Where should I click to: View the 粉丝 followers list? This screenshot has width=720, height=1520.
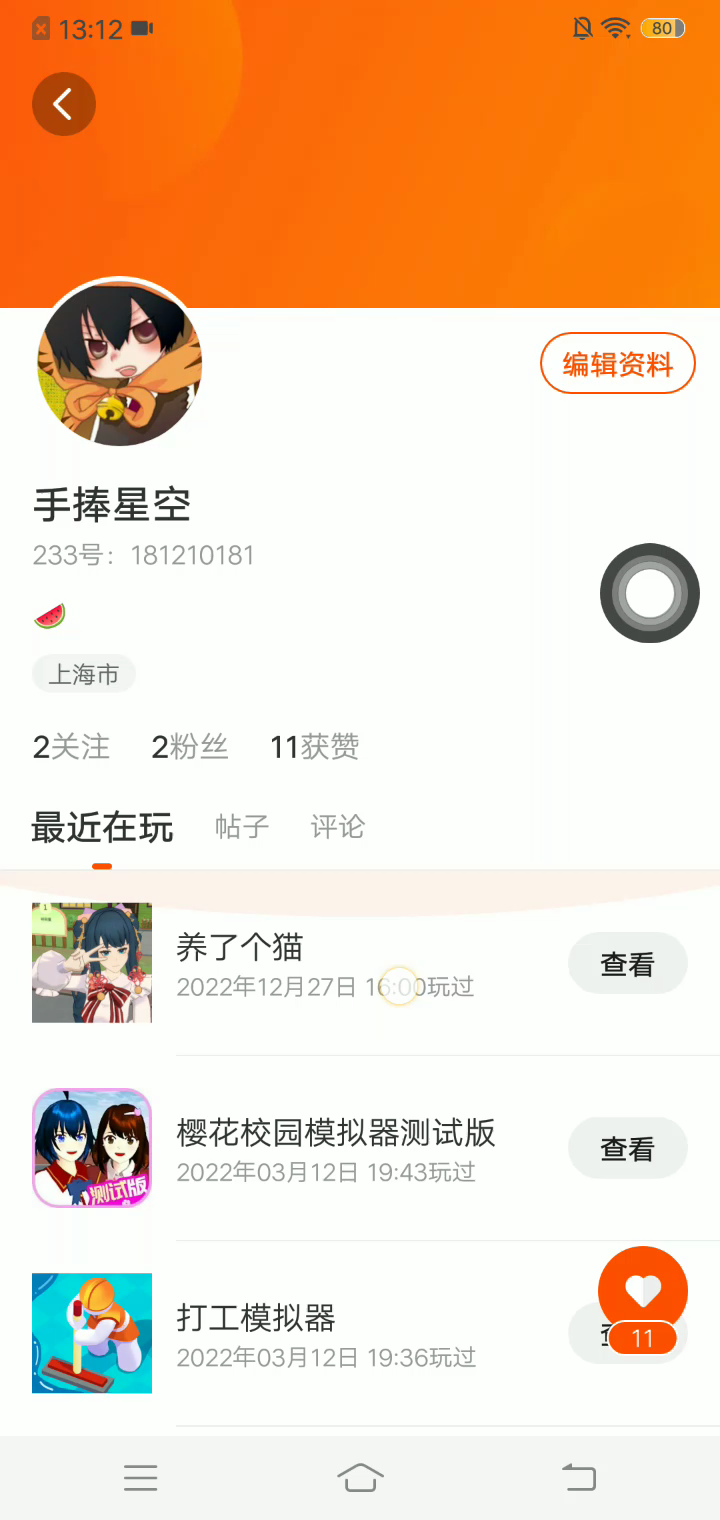point(190,747)
